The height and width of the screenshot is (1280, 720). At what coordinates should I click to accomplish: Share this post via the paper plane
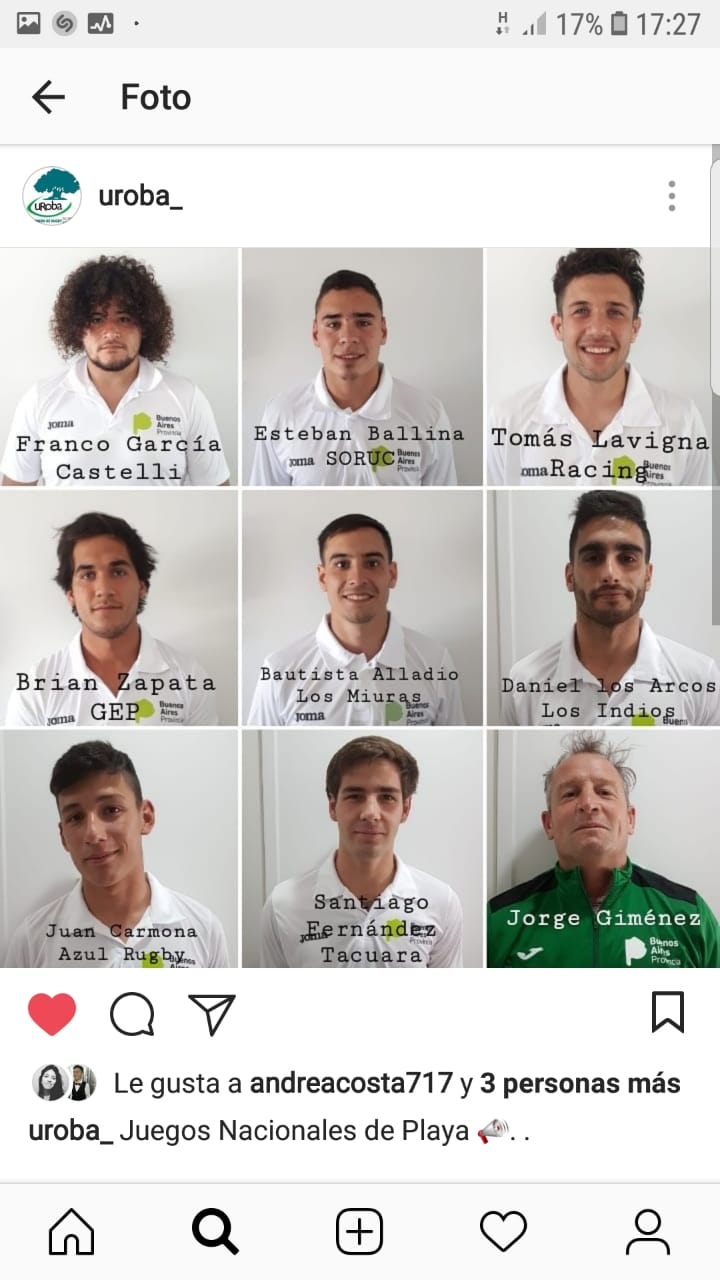[212, 1014]
